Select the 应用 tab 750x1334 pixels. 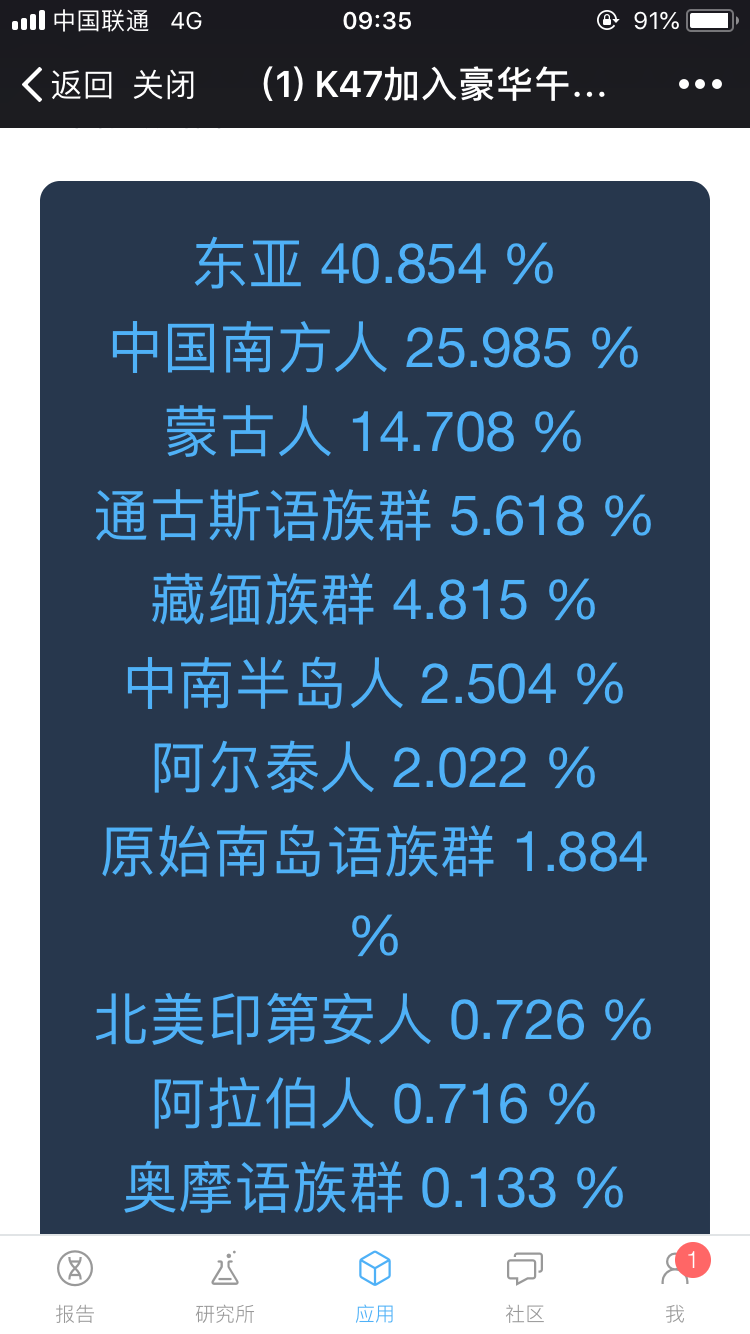[375, 1287]
